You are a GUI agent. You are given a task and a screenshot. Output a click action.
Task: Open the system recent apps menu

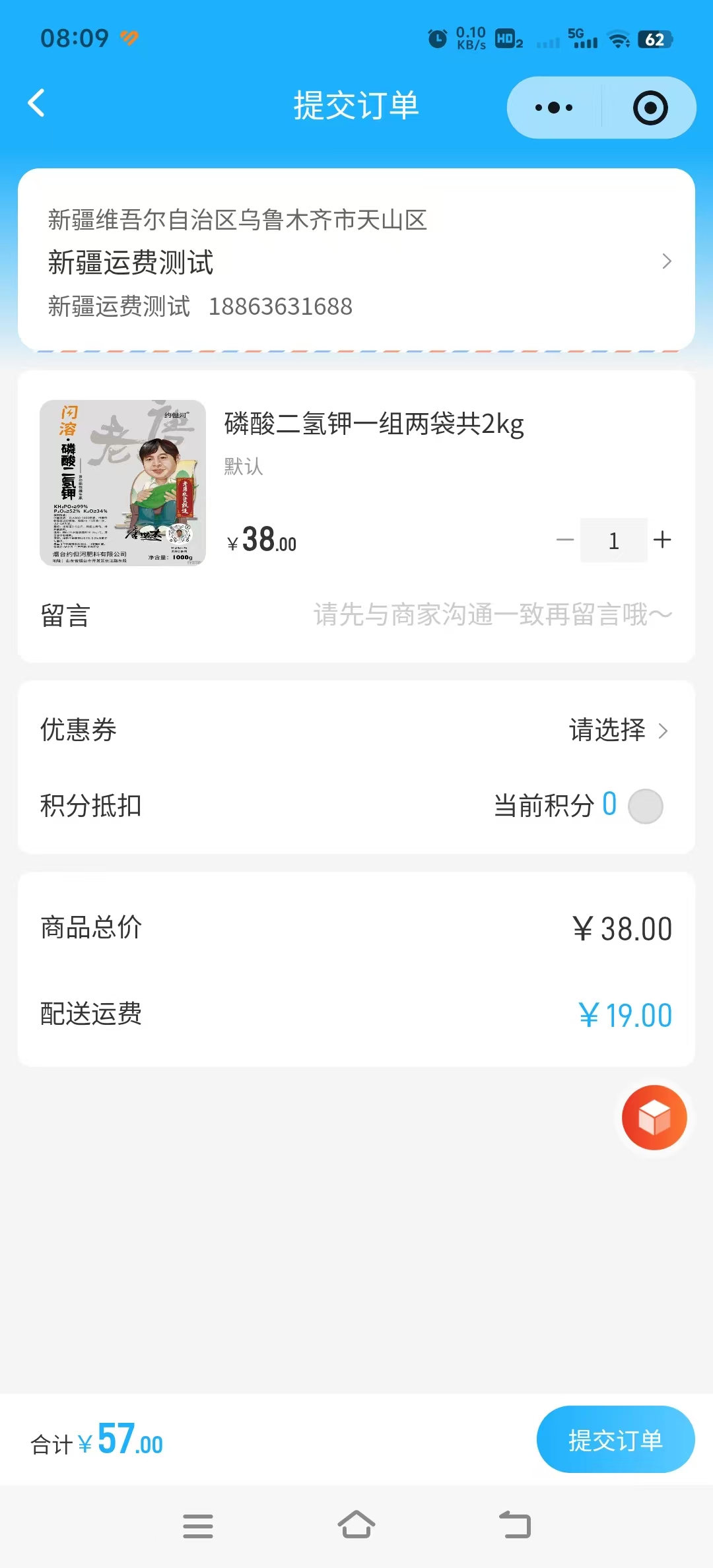pyautogui.click(x=198, y=1526)
